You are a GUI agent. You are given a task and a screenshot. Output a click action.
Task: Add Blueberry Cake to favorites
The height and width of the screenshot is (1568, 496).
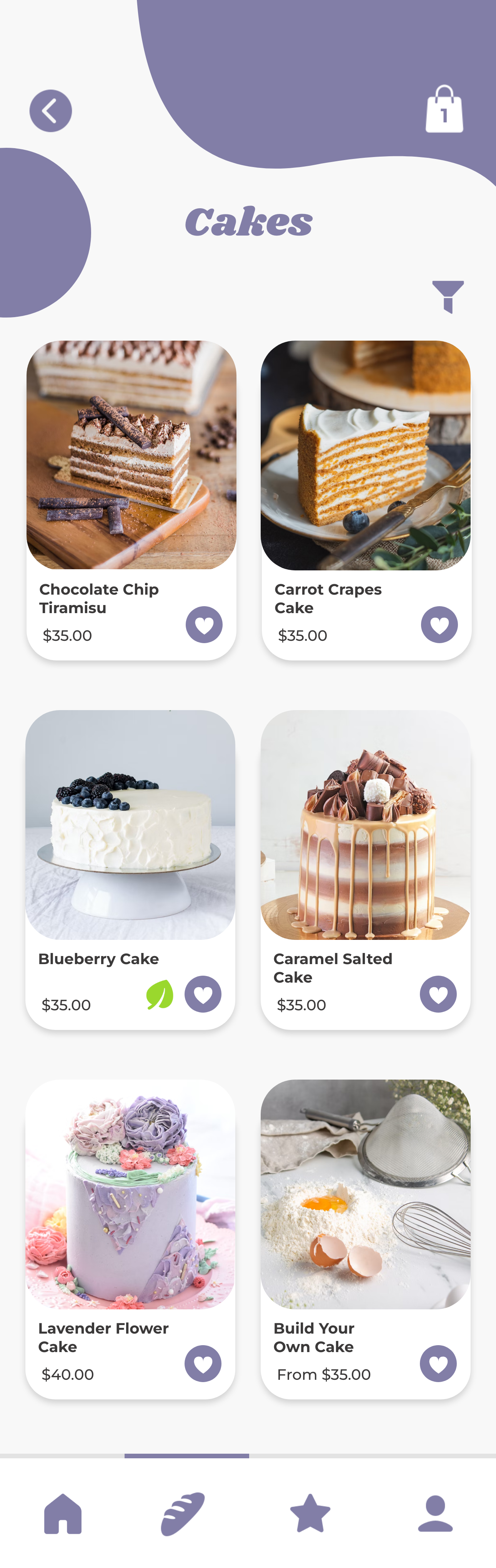[202, 994]
